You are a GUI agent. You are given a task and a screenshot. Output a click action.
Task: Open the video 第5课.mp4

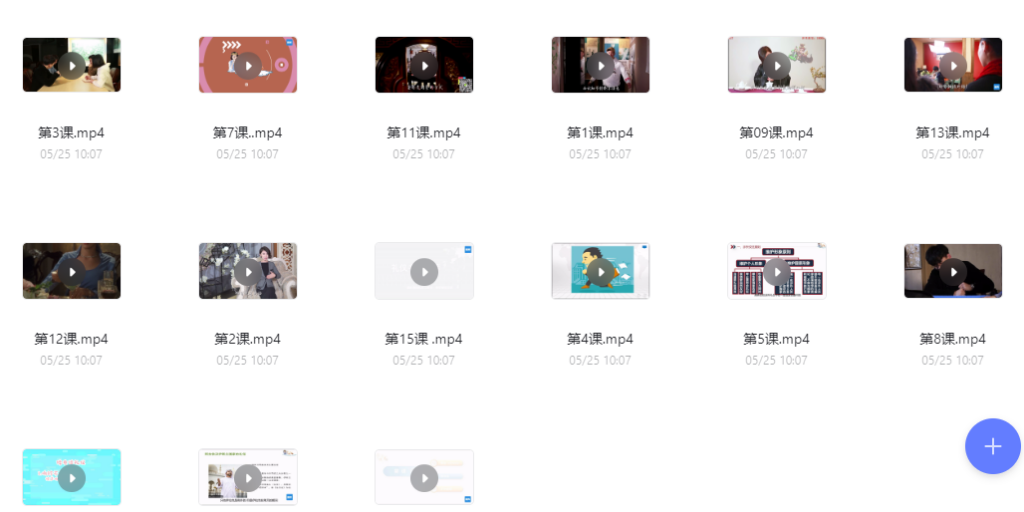click(776, 271)
